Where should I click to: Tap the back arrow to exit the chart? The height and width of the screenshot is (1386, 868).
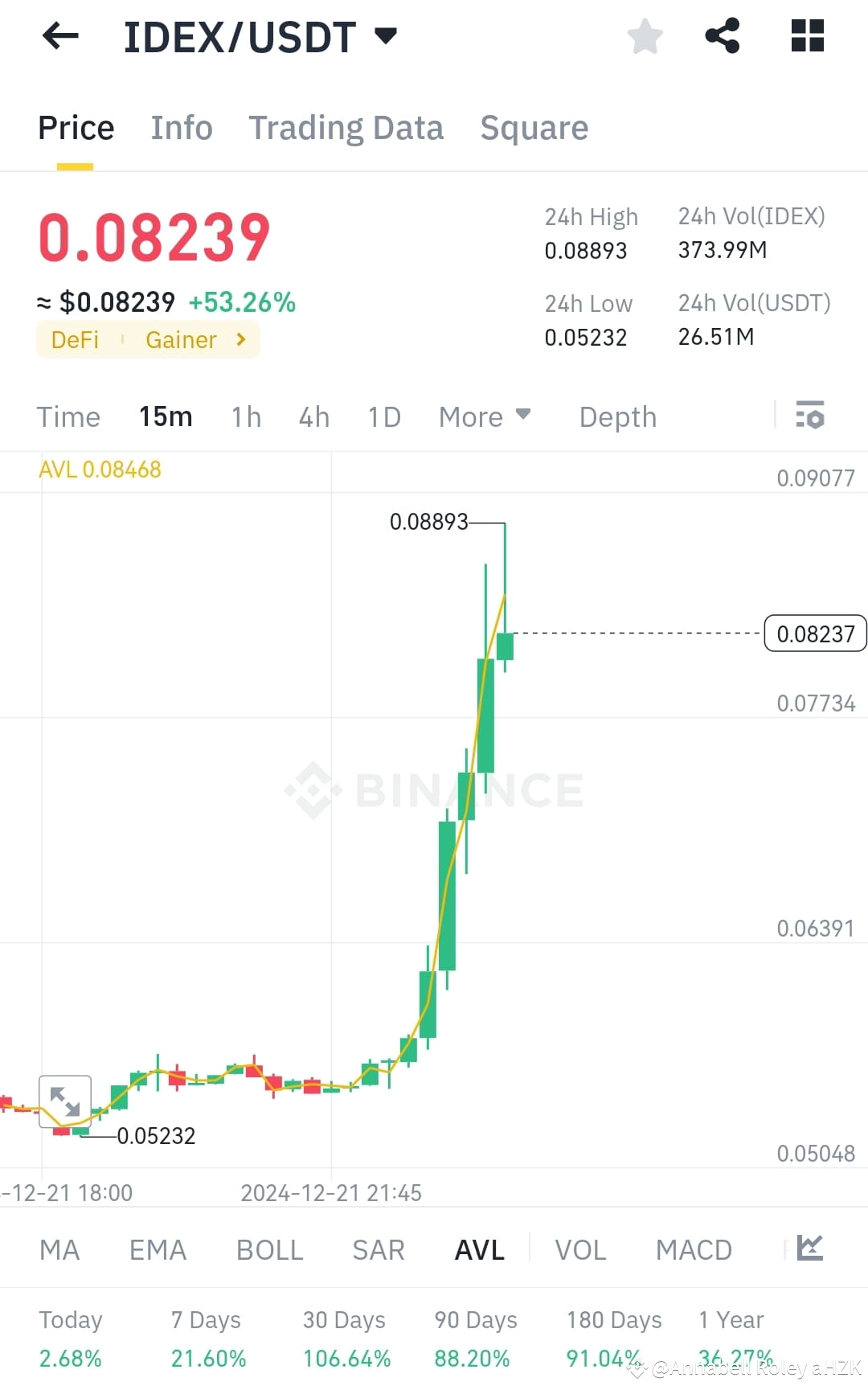(59, 35)
